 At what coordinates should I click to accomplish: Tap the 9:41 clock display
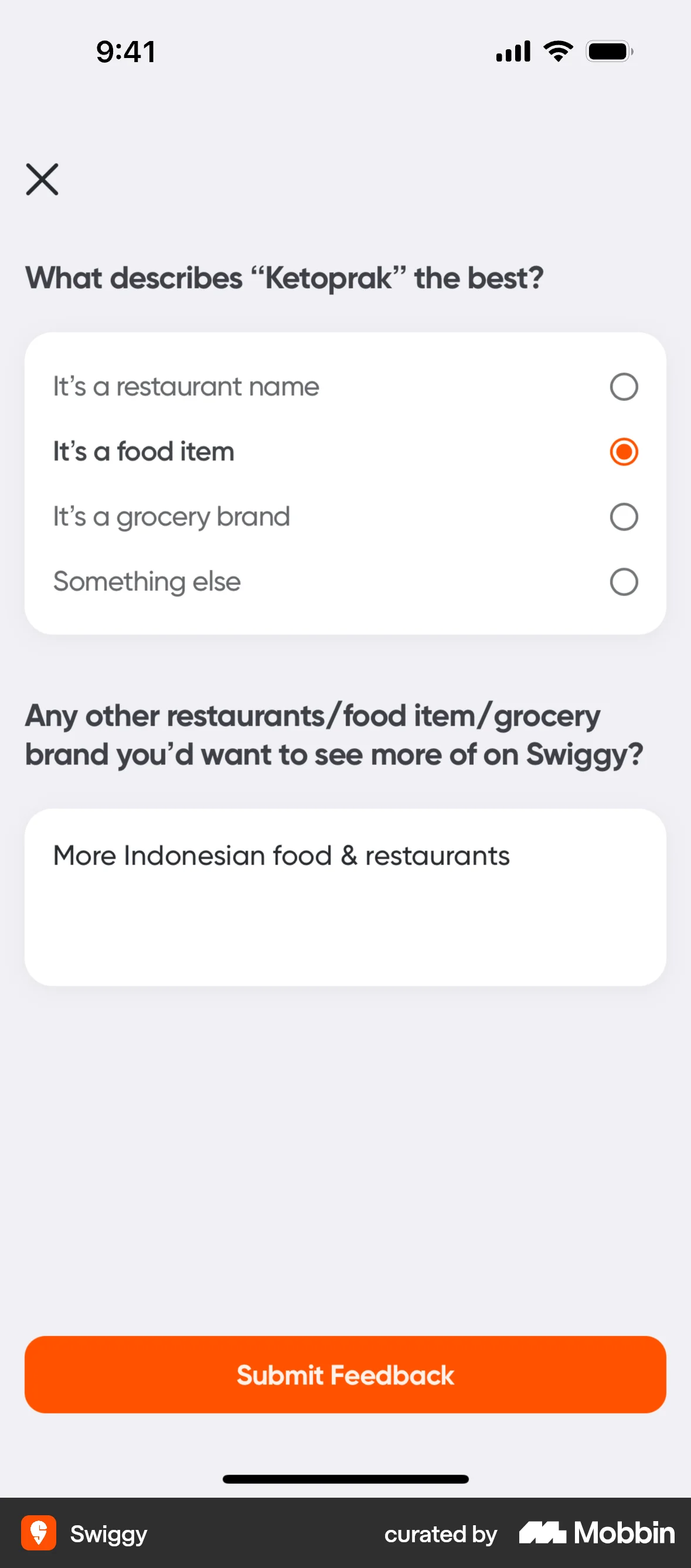tap(125, 51)
